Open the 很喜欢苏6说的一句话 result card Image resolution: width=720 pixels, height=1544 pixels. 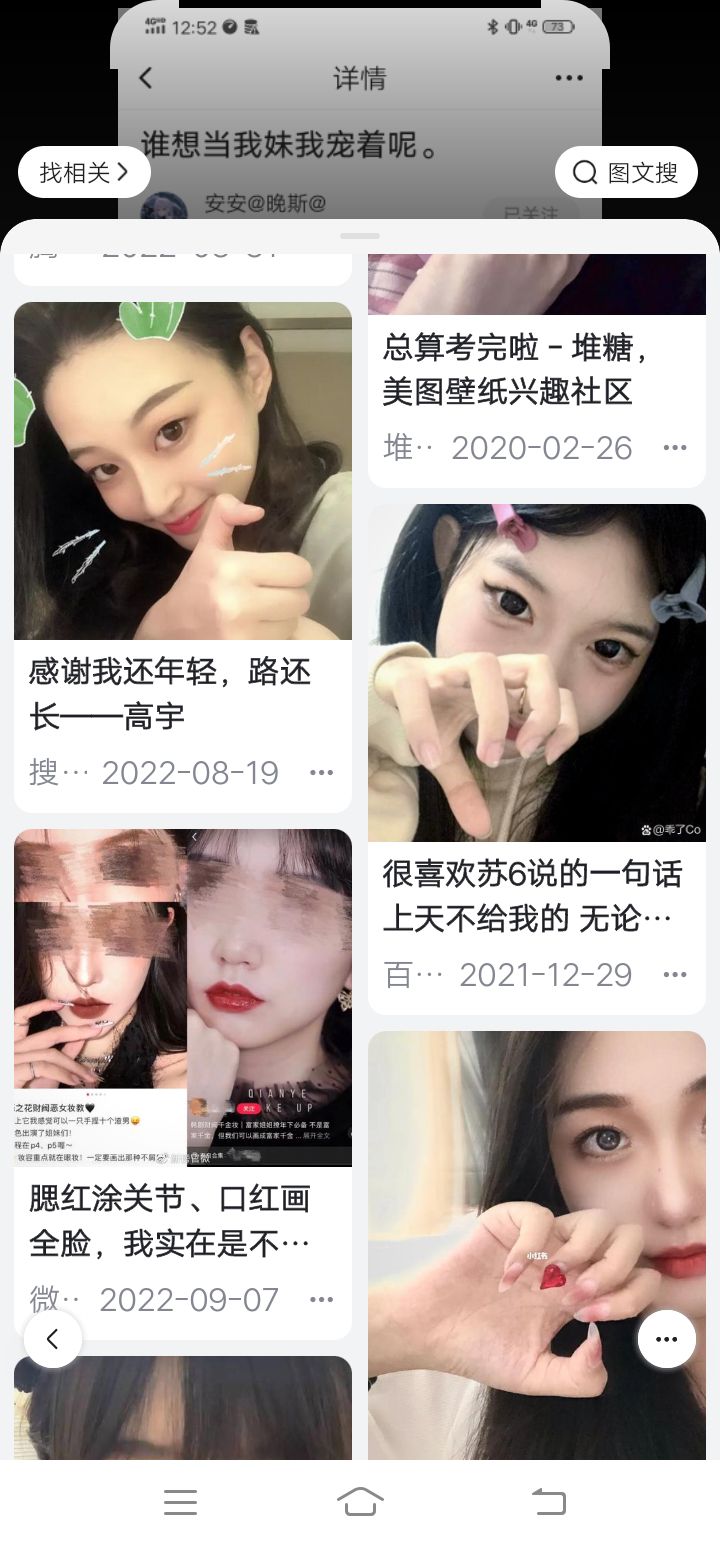(536, 896)
